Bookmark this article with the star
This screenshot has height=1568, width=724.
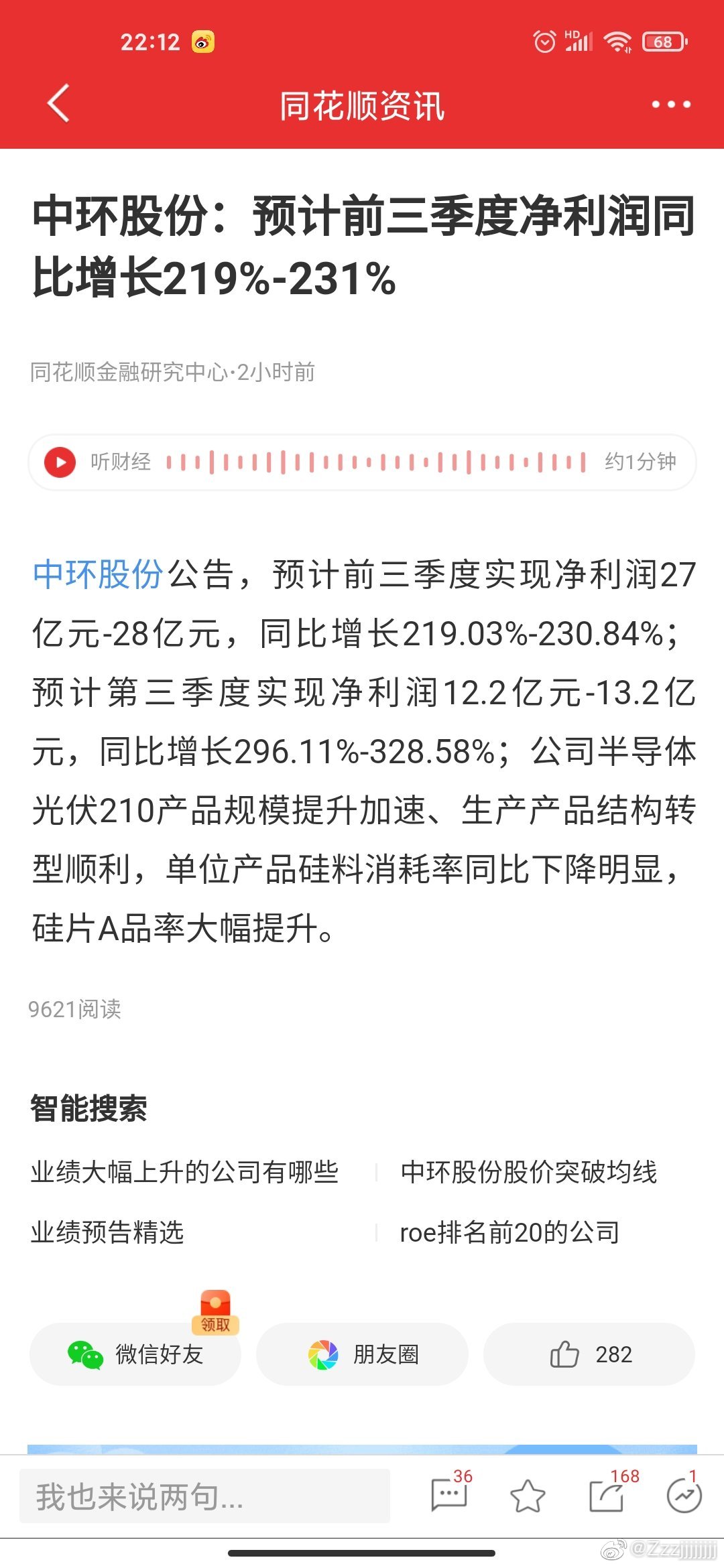(528, 1496)
